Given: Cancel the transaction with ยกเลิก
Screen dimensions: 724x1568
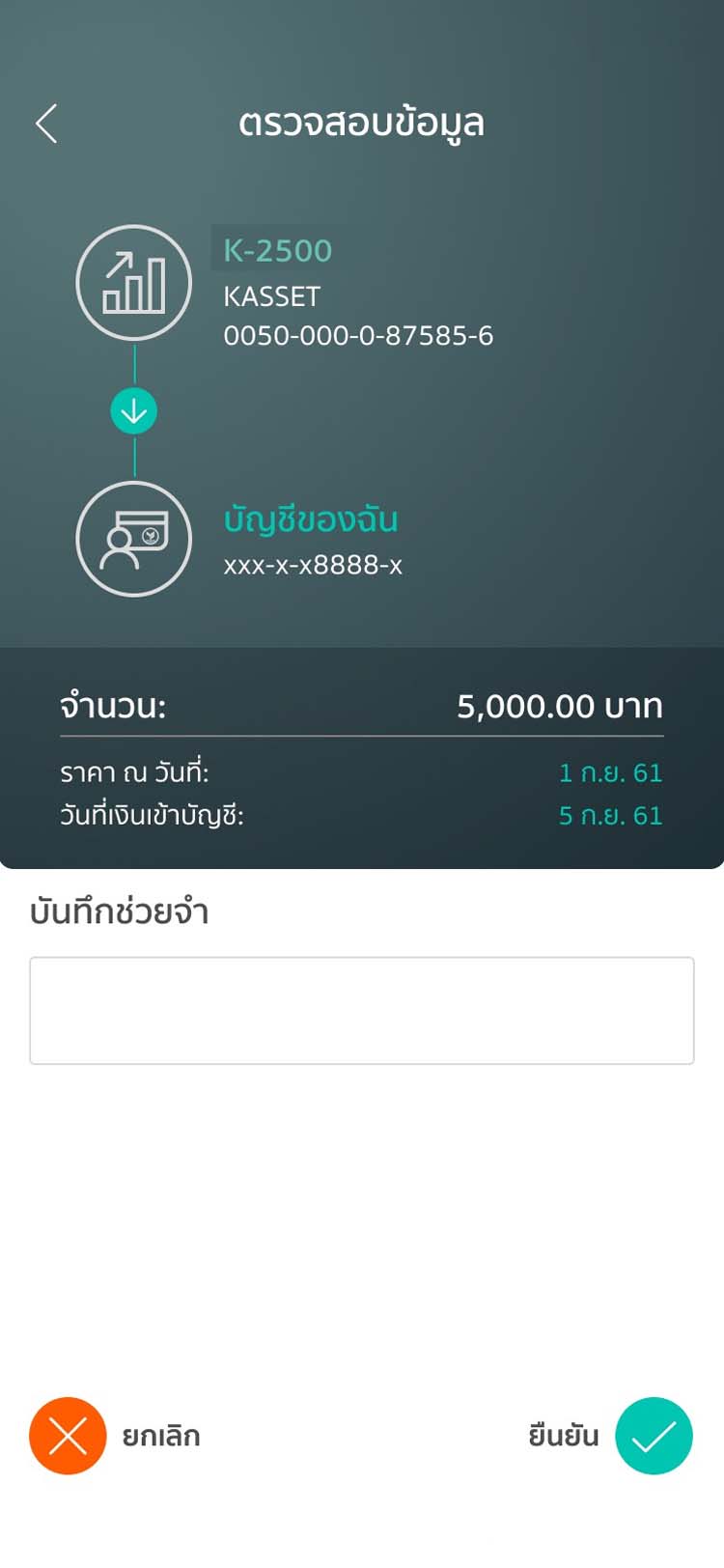Looking at the screenshot, I should pyautogui.click(x=68, y=1436).
